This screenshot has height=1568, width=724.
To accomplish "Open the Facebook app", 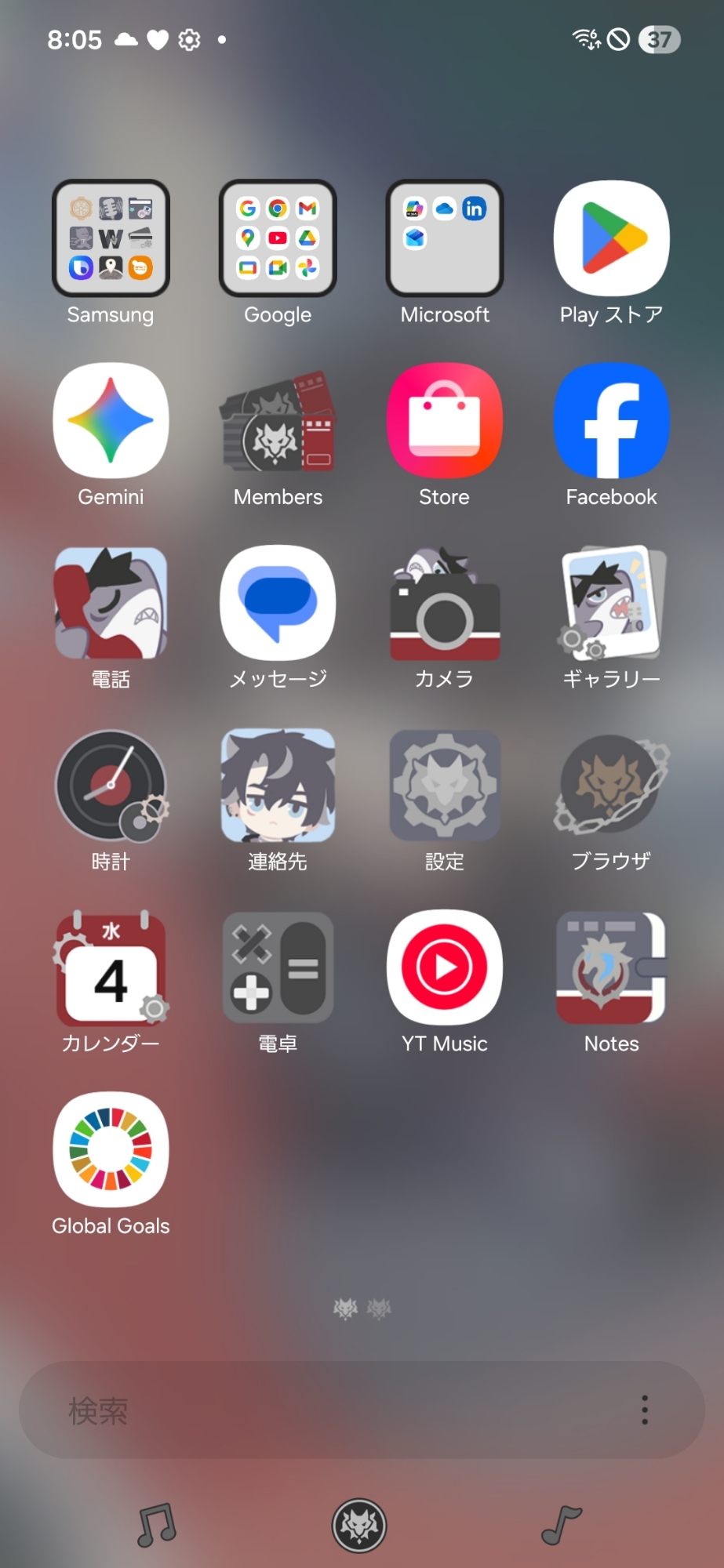I will tap(611, 420).
